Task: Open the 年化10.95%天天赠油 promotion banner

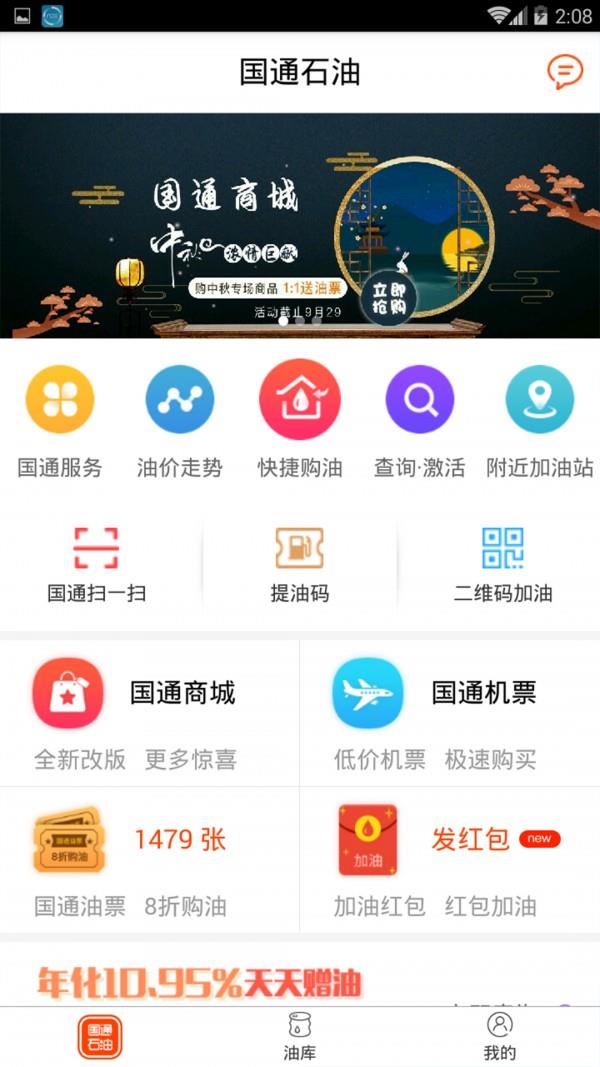Action: (x=200, y=982)
